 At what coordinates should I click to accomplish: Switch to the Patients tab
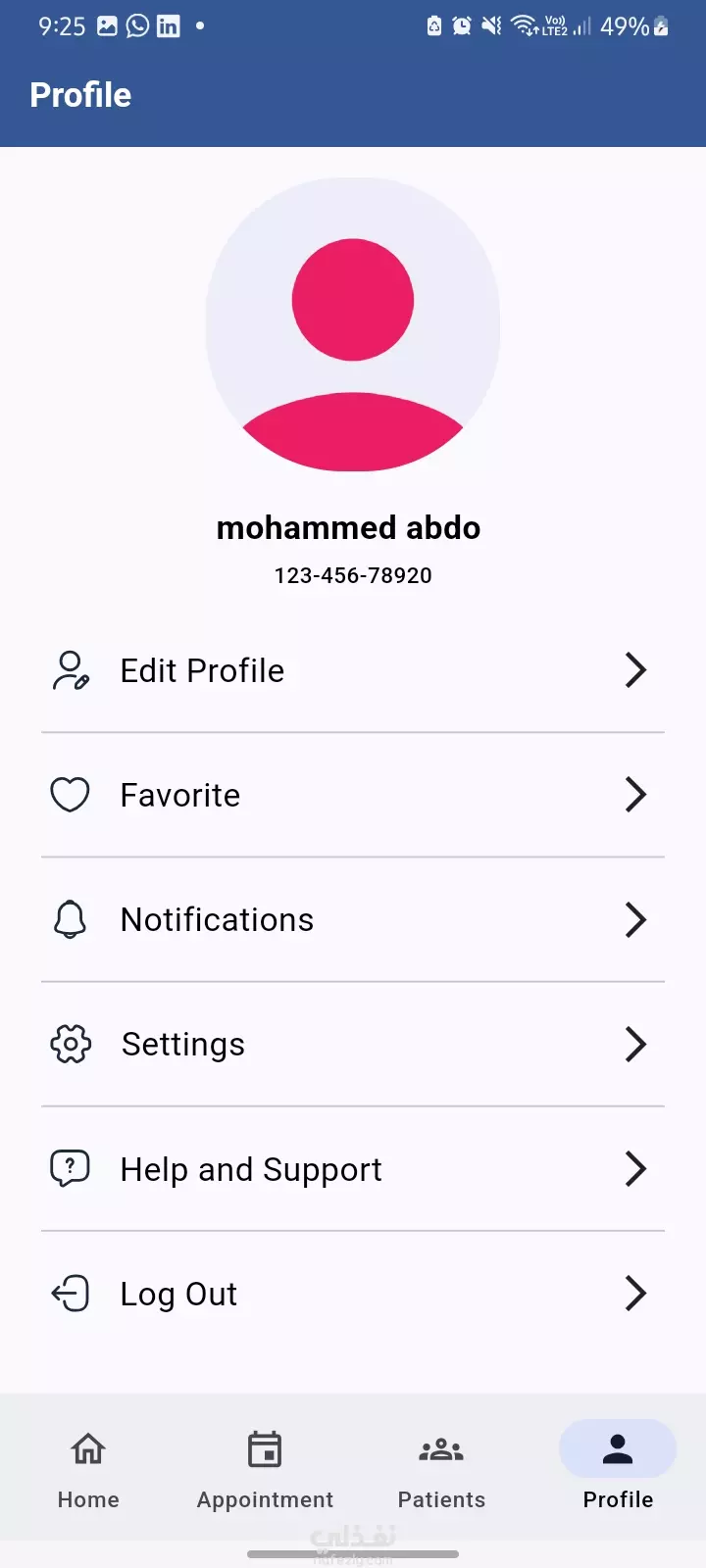pos(441,1468)
